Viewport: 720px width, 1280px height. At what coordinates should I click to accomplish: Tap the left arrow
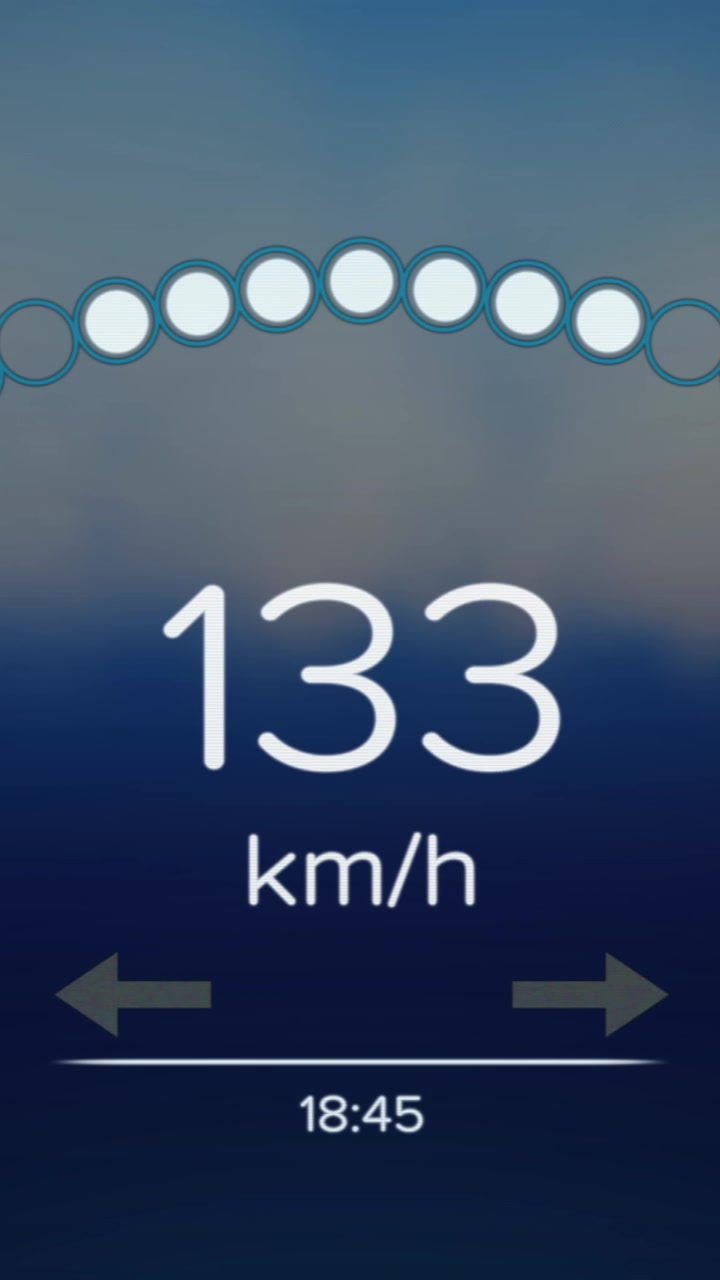pos(133,994)
